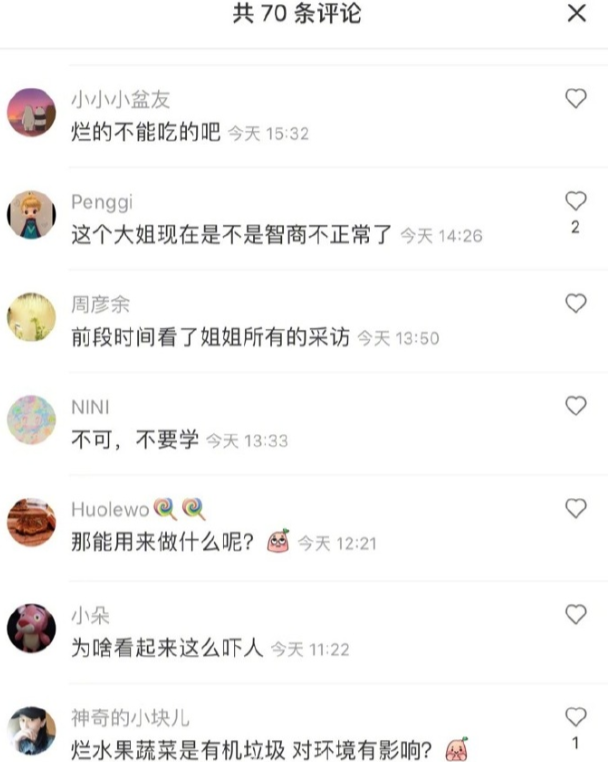Like 小朵's comment
The image size is (608, 762).
tap(575, 613)
